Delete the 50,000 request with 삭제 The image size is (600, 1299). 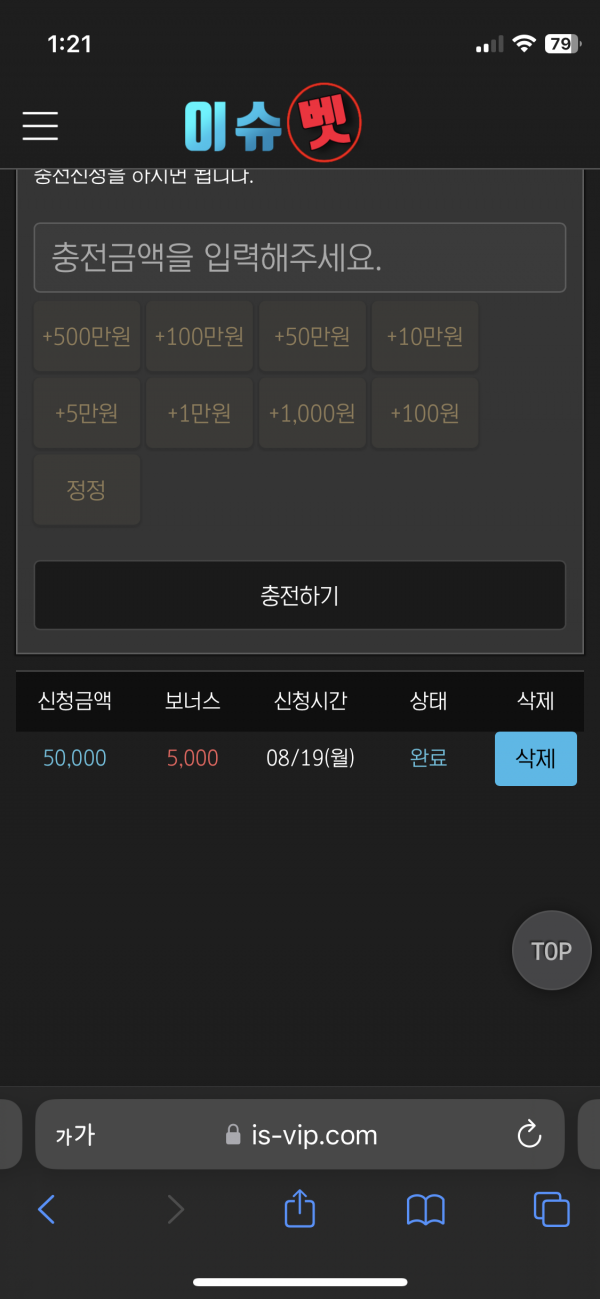(535, 759)
